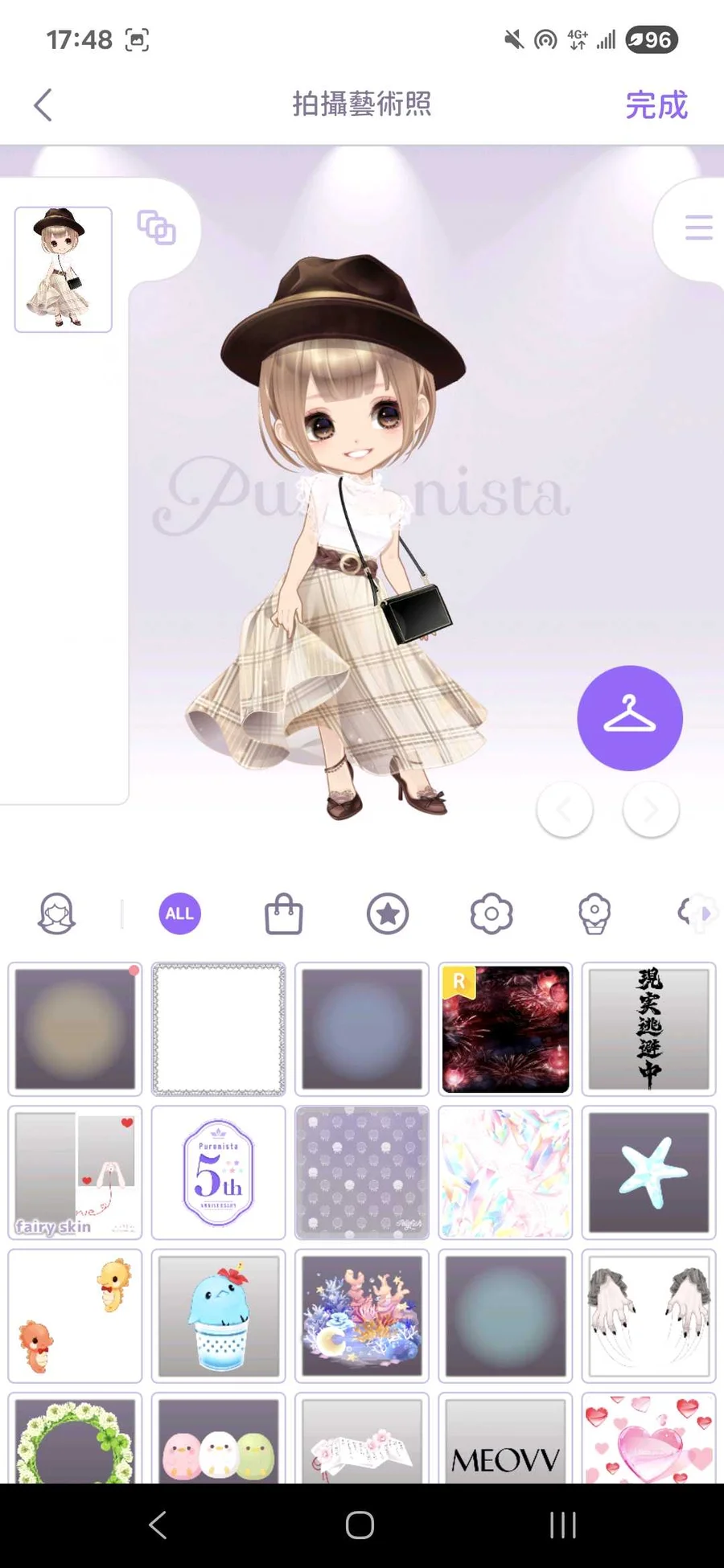Tap the system home button
Screen dimensions: 724x1568
click(x=360, y=1525)
